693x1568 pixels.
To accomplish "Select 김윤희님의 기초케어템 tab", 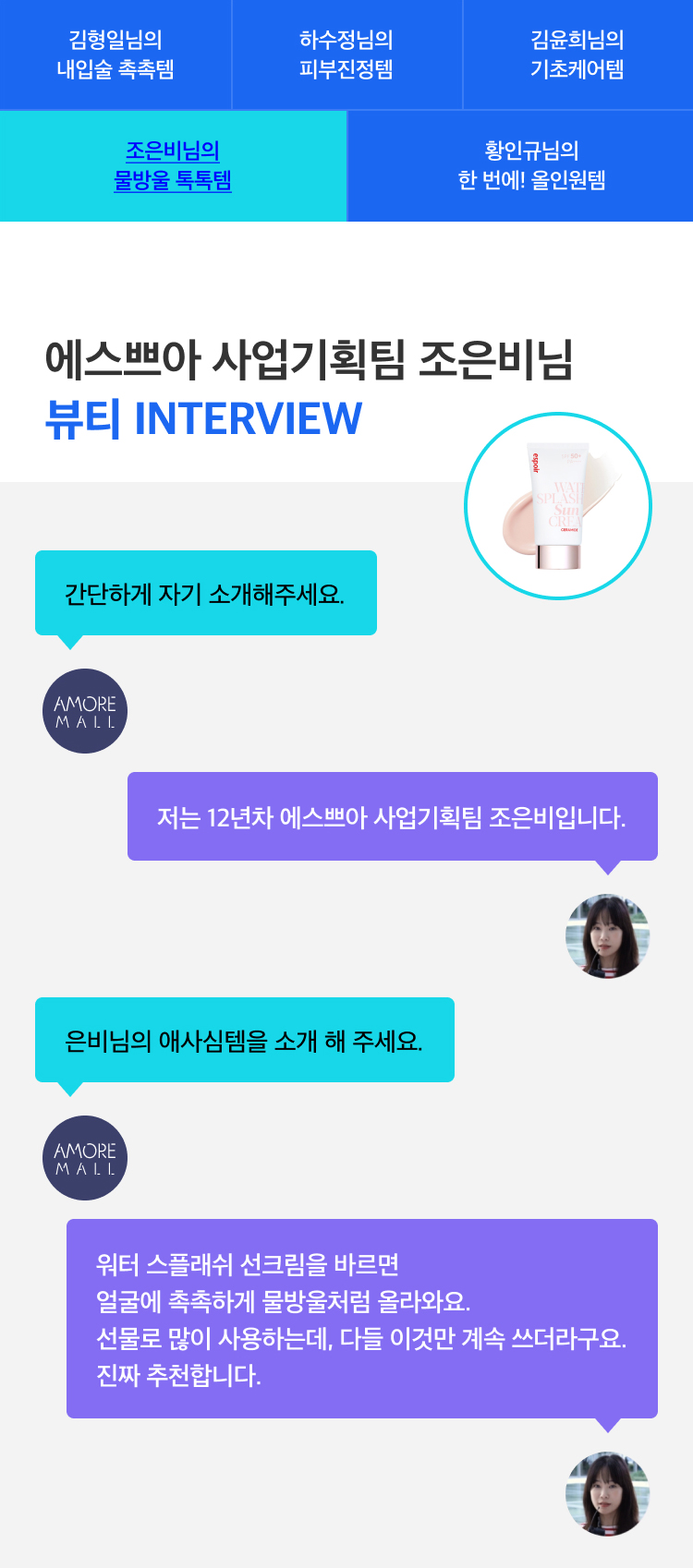I will coord(577,54).
